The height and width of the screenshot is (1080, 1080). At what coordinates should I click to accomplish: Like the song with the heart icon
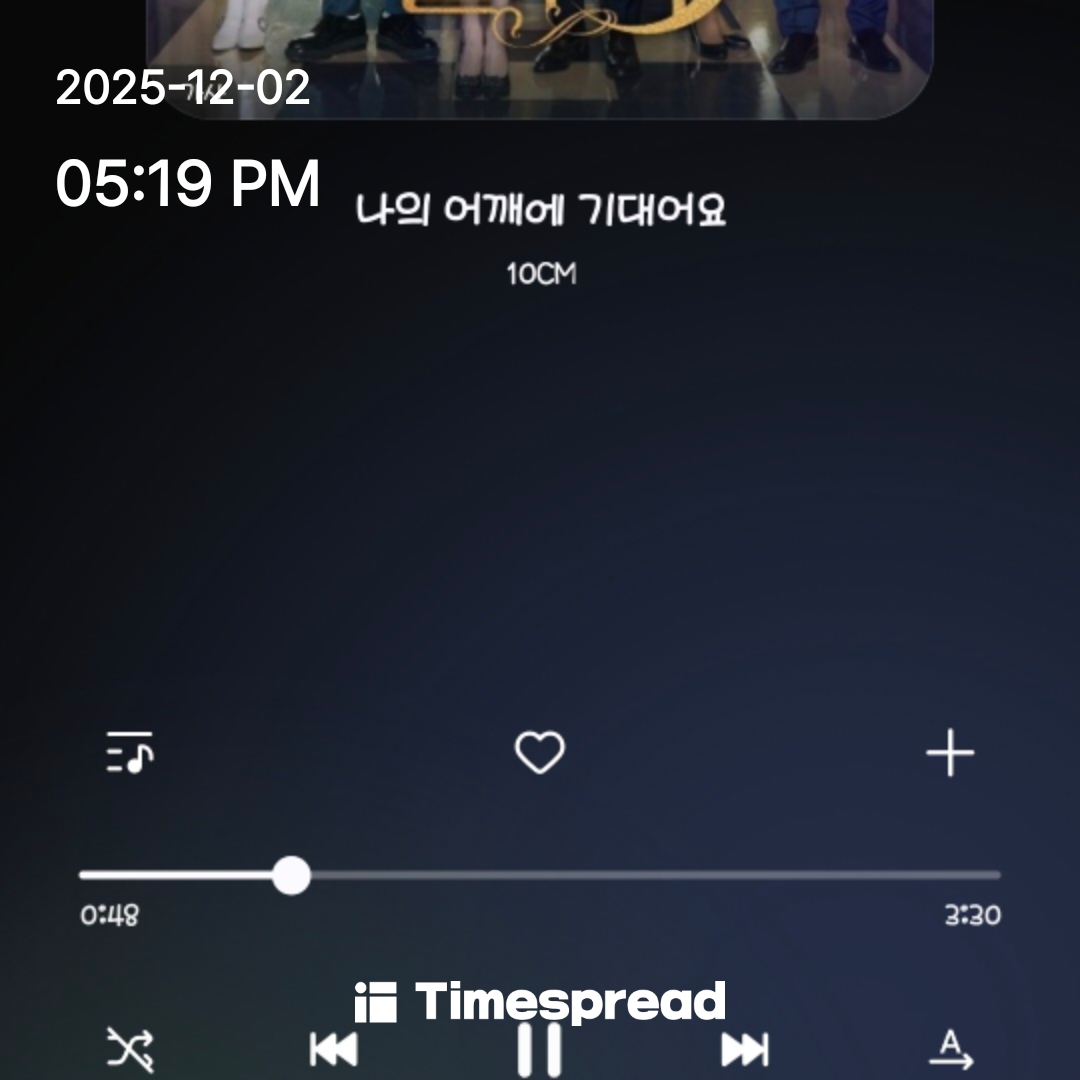539,752
